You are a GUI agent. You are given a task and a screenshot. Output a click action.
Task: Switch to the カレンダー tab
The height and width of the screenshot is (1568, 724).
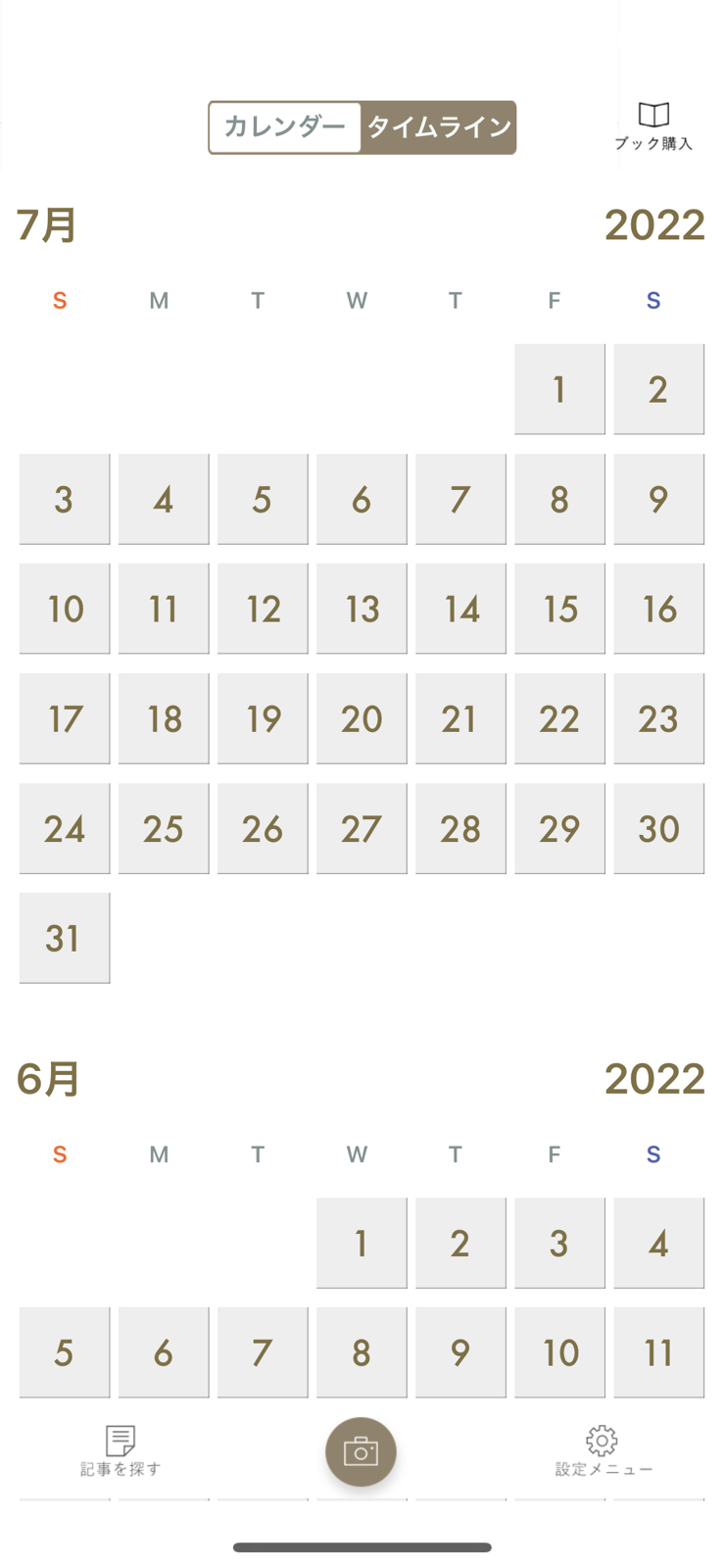point(285,127)
